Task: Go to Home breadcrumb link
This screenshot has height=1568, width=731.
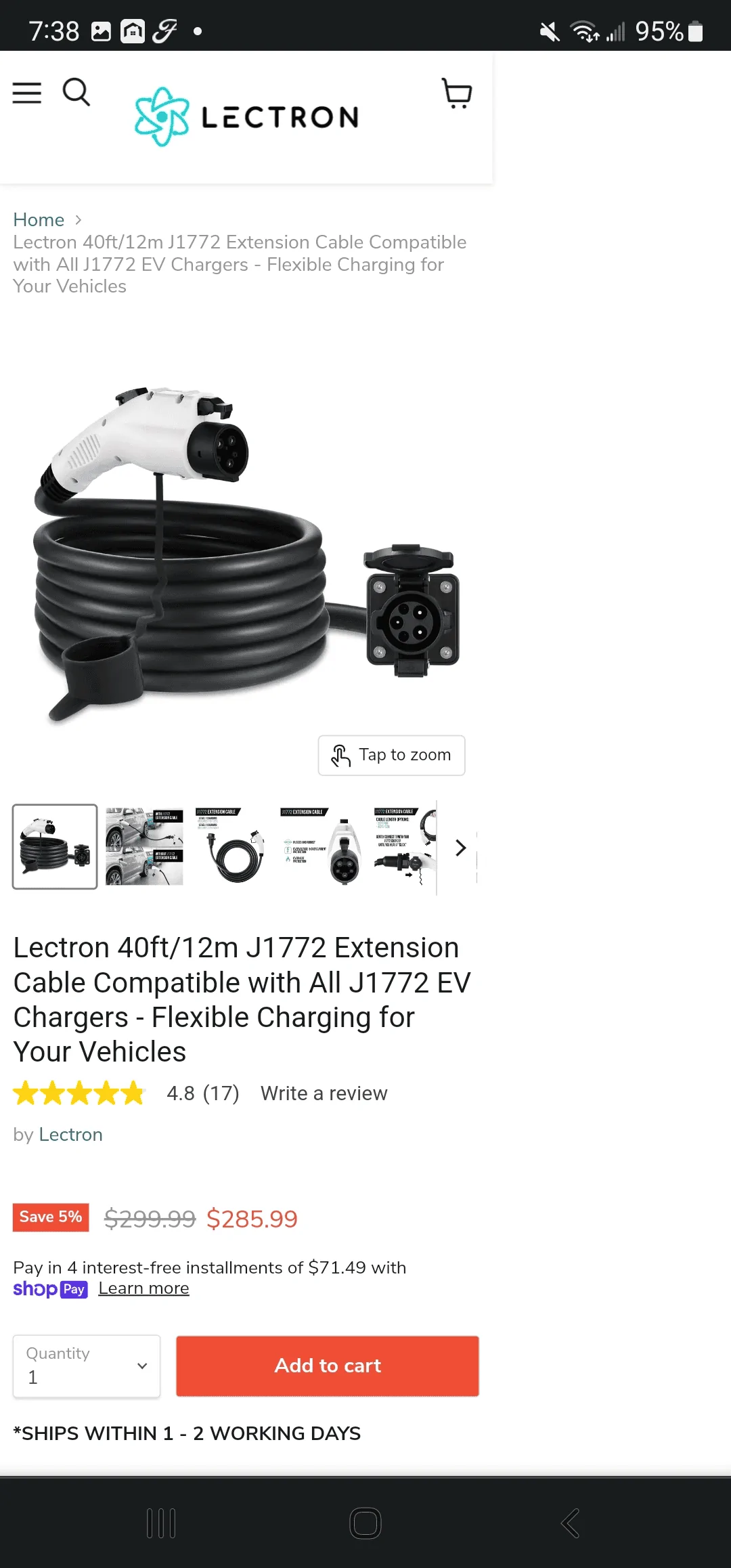Action: [39, 220]
